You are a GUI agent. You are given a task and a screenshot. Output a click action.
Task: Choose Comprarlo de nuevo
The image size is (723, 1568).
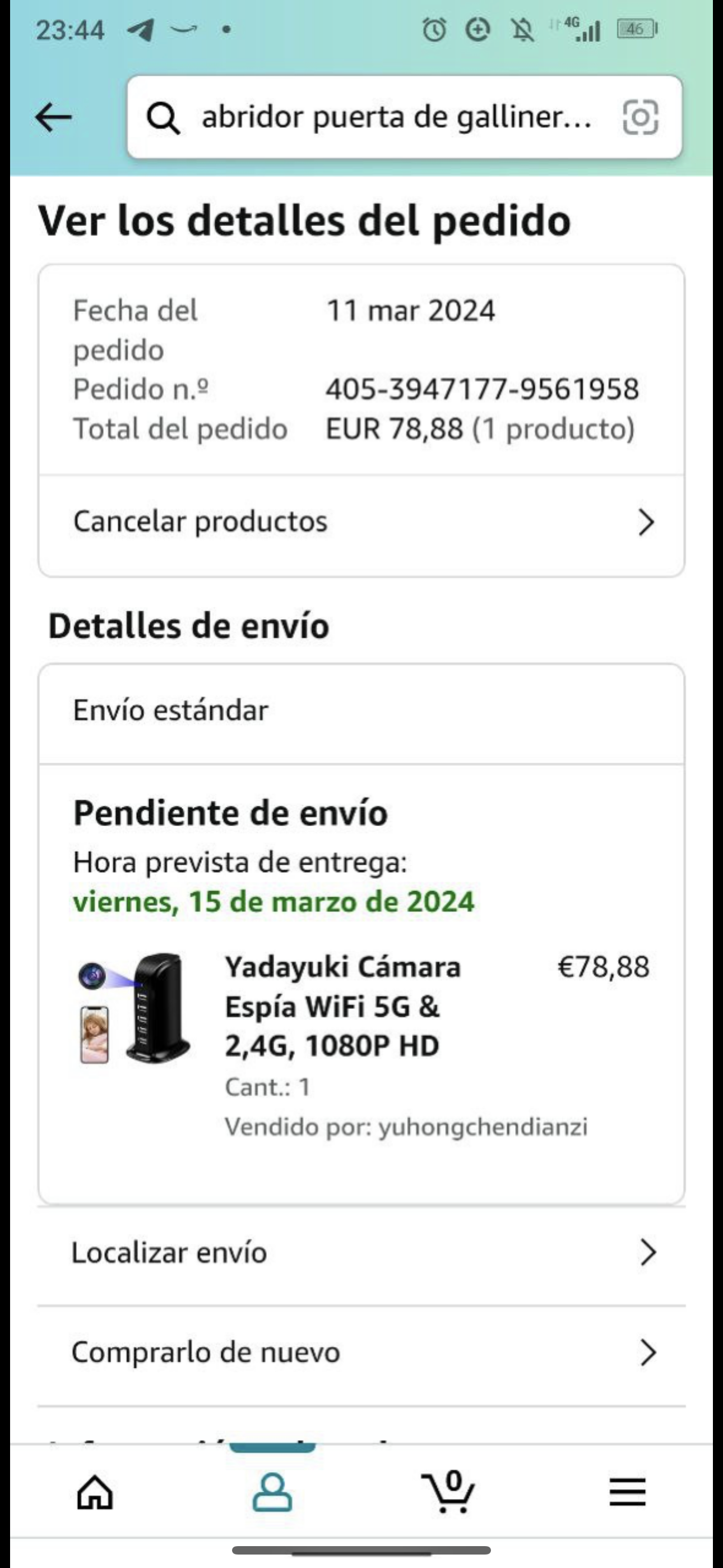(361, 1353)
